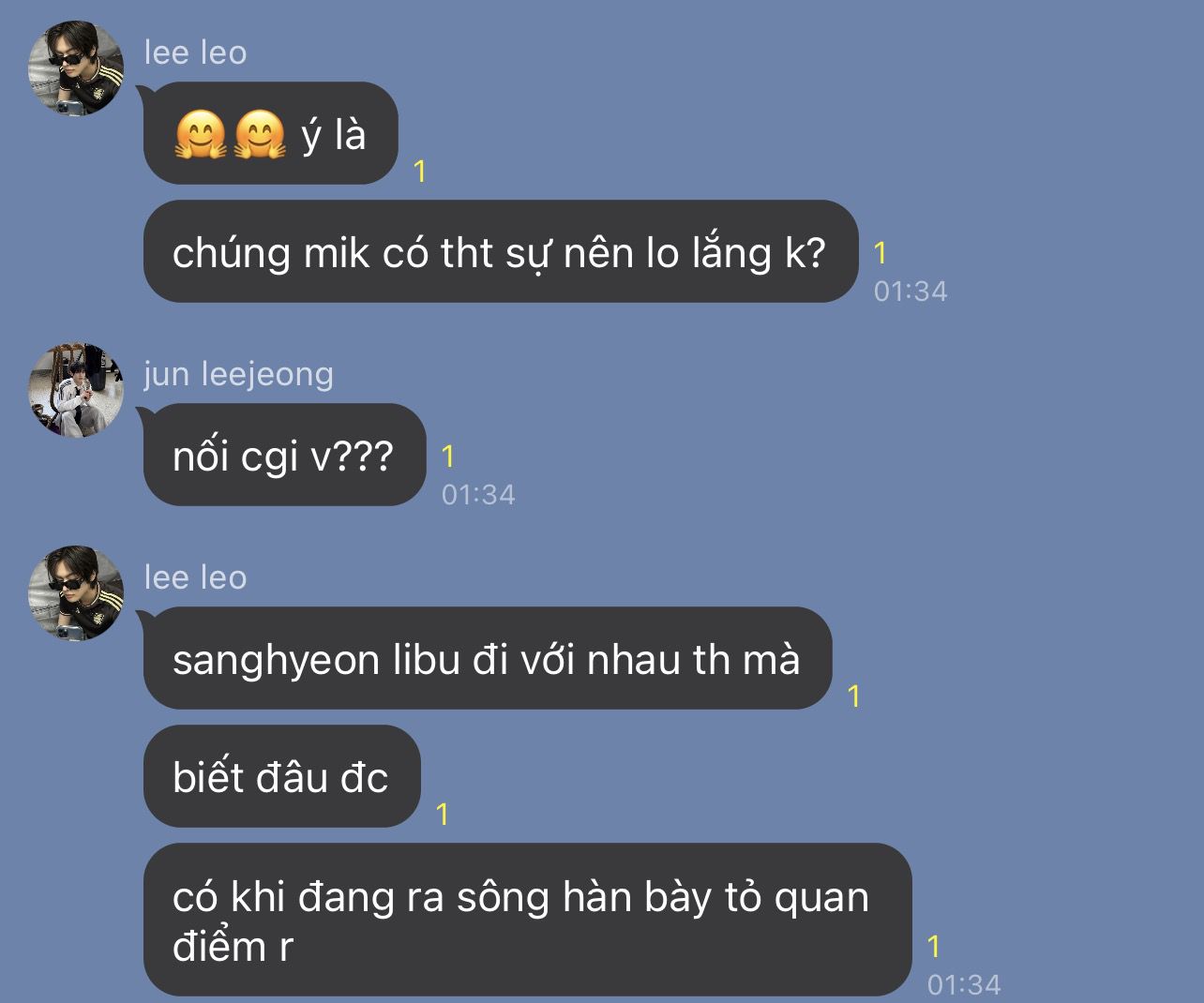Open lee leo's avatar beside 'ý là' message
This screenshot has width=1204, height=1003.
coord(76,68)
